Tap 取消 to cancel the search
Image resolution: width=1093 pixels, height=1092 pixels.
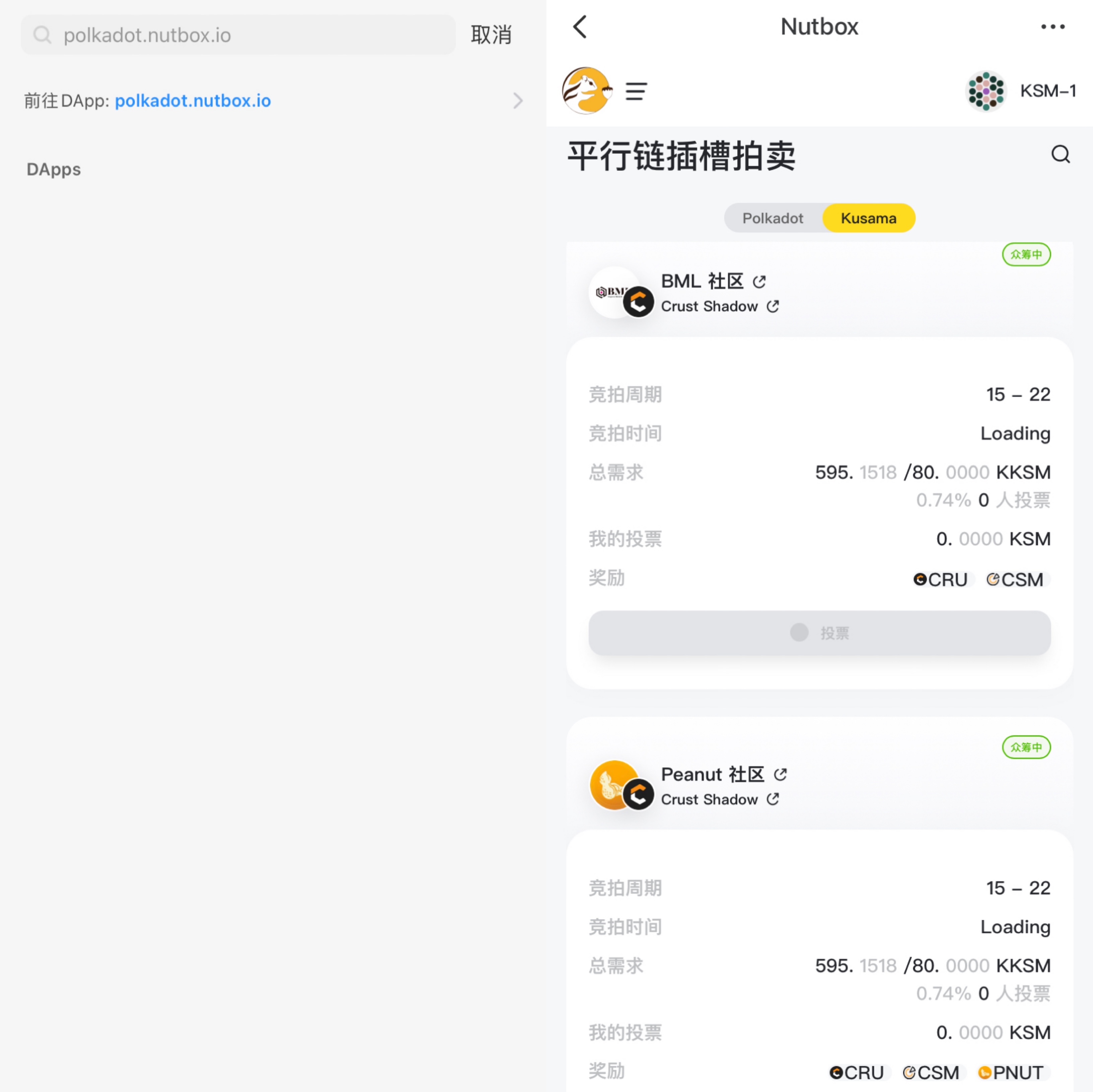pyautogui.click(x=491, y=35)
